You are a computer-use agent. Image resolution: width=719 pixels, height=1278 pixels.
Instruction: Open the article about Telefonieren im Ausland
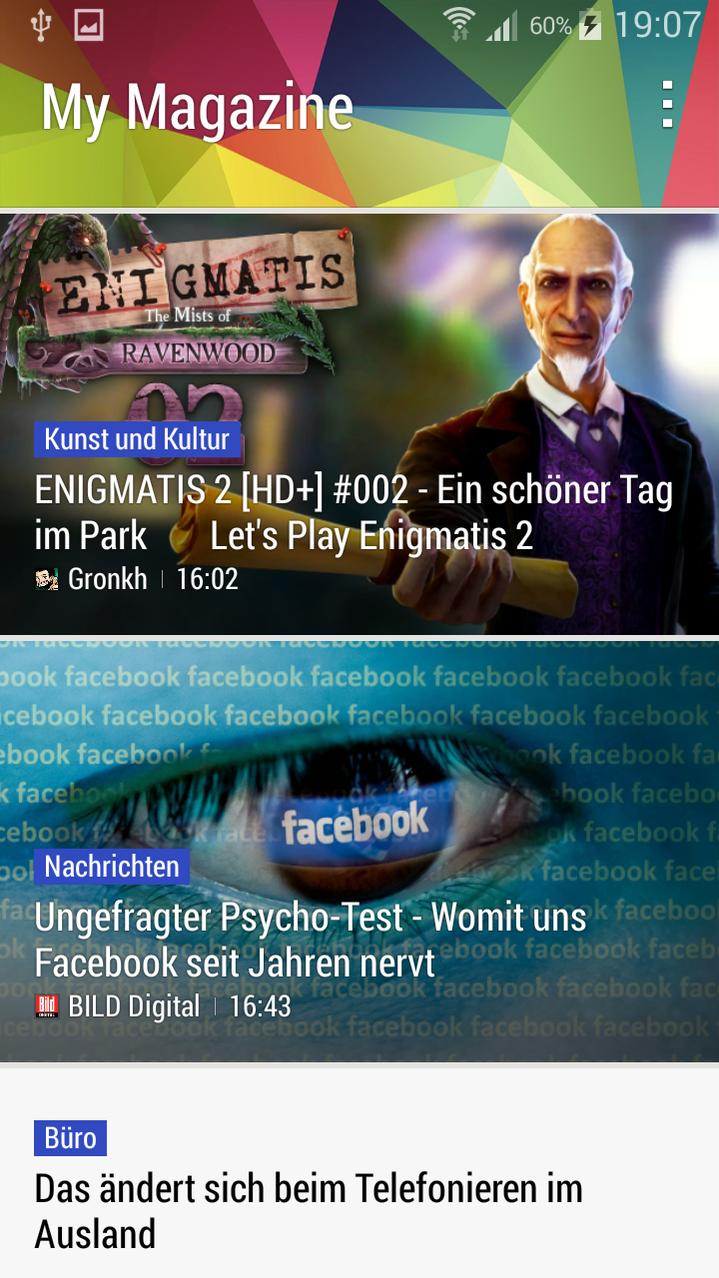pos(308,1211)
